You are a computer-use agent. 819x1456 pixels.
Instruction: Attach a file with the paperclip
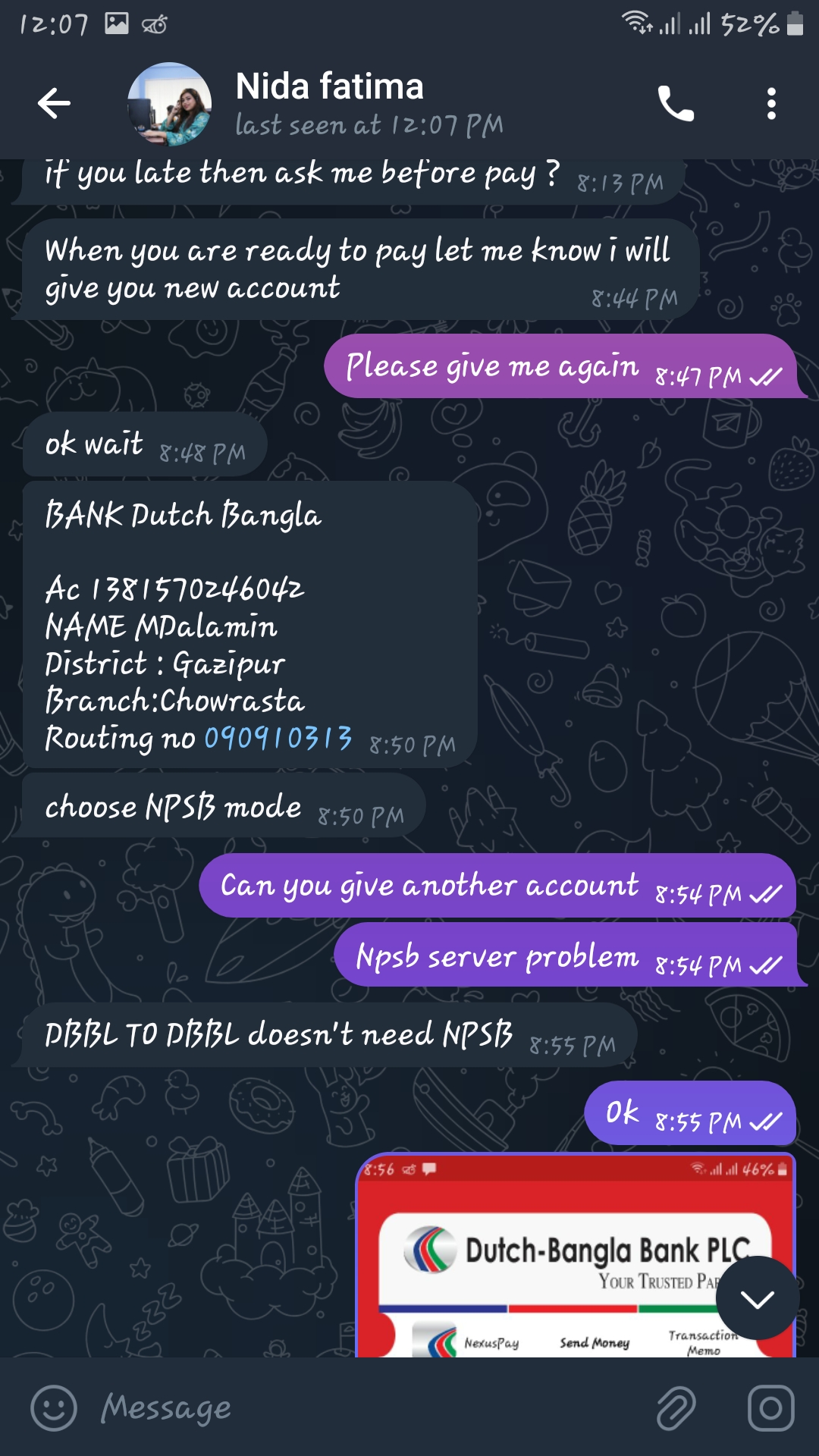pos(676,1408)
